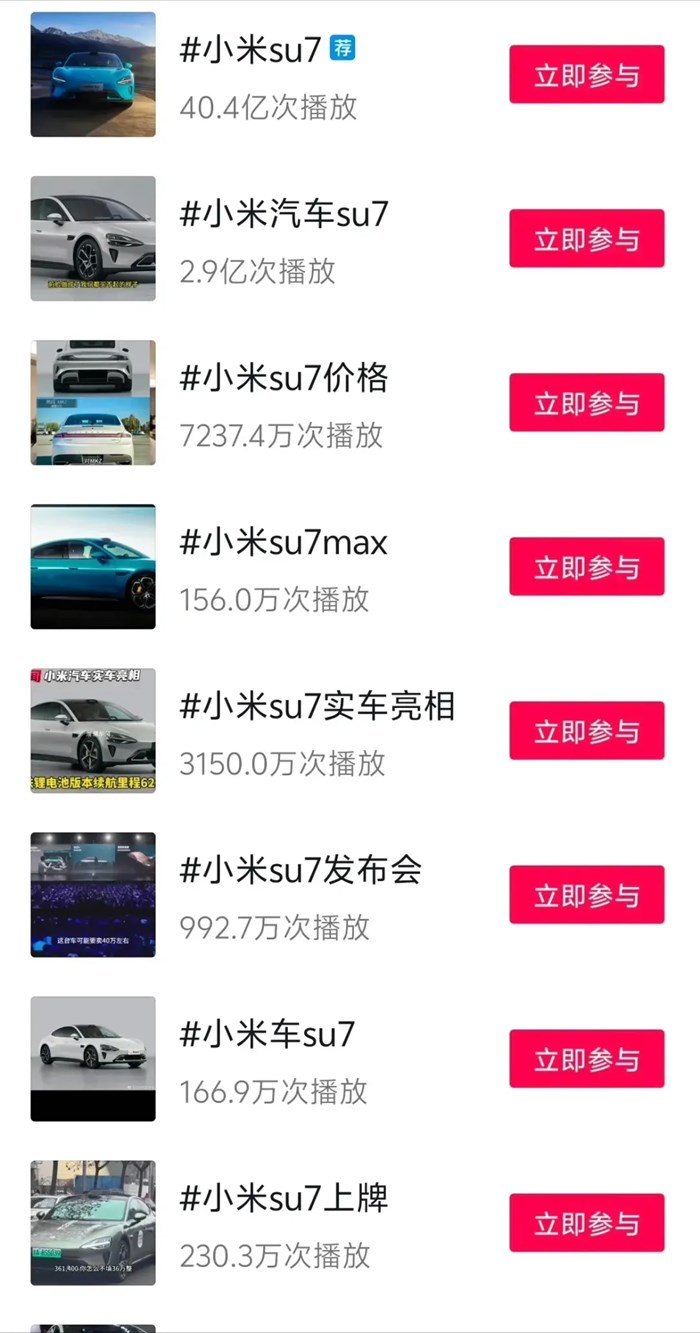This screenshot has height=1333, width=700.
Task: Tap 立即参与 next to #小米su7价格
Action: point(587,403)
